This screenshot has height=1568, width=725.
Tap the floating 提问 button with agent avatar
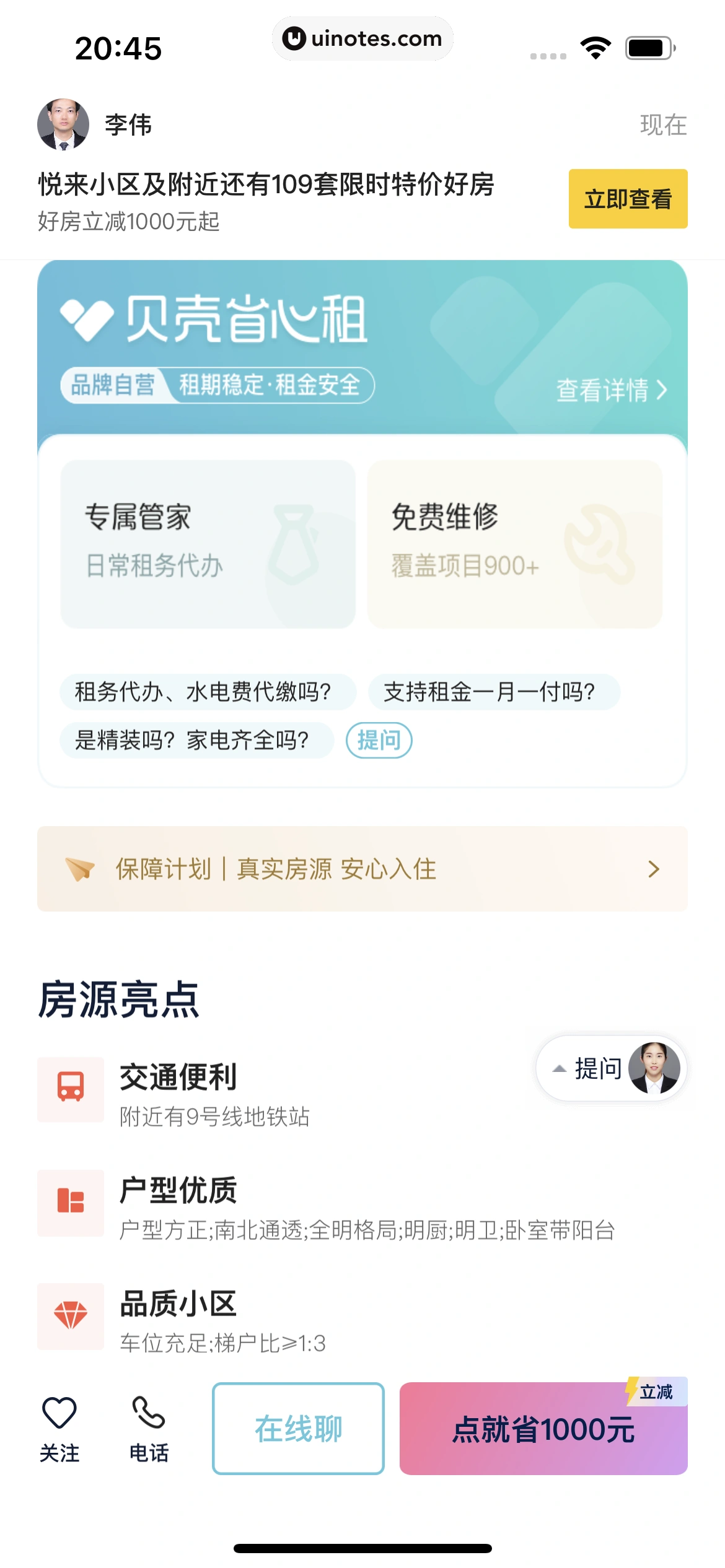(611, 1068)
